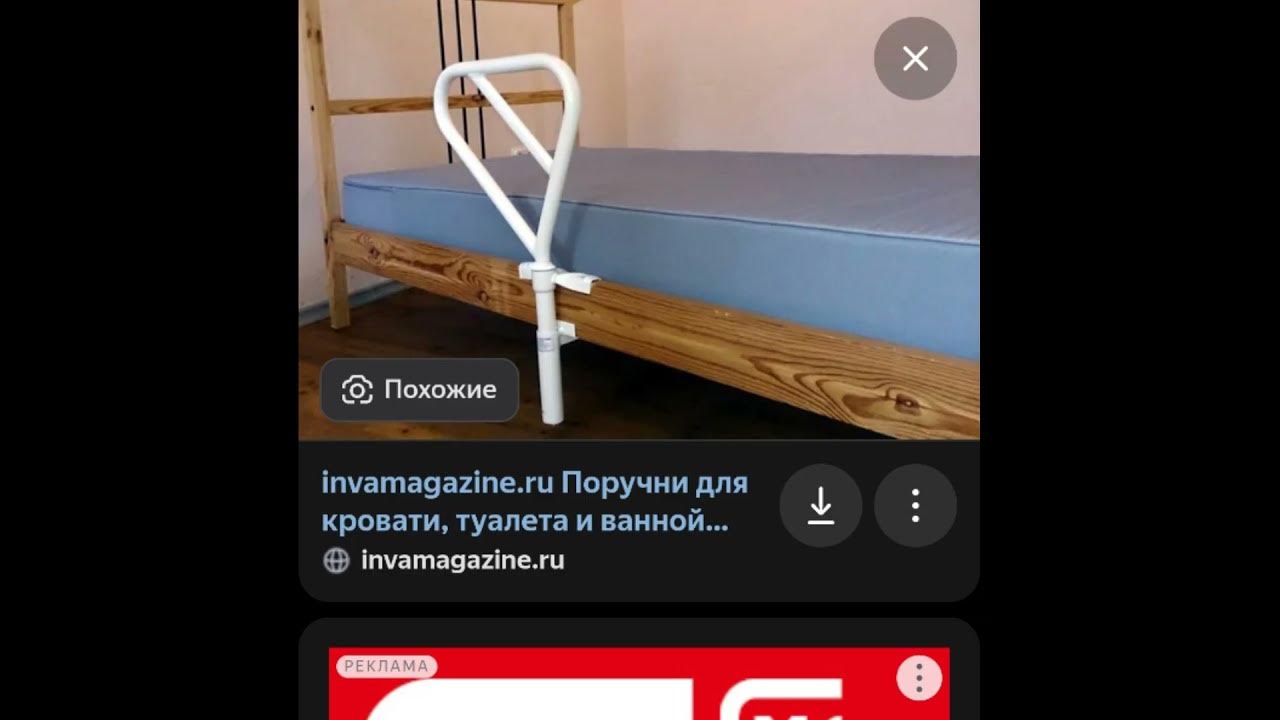
Task: Download the bed handrail image
Action: [x=820, y=506]
